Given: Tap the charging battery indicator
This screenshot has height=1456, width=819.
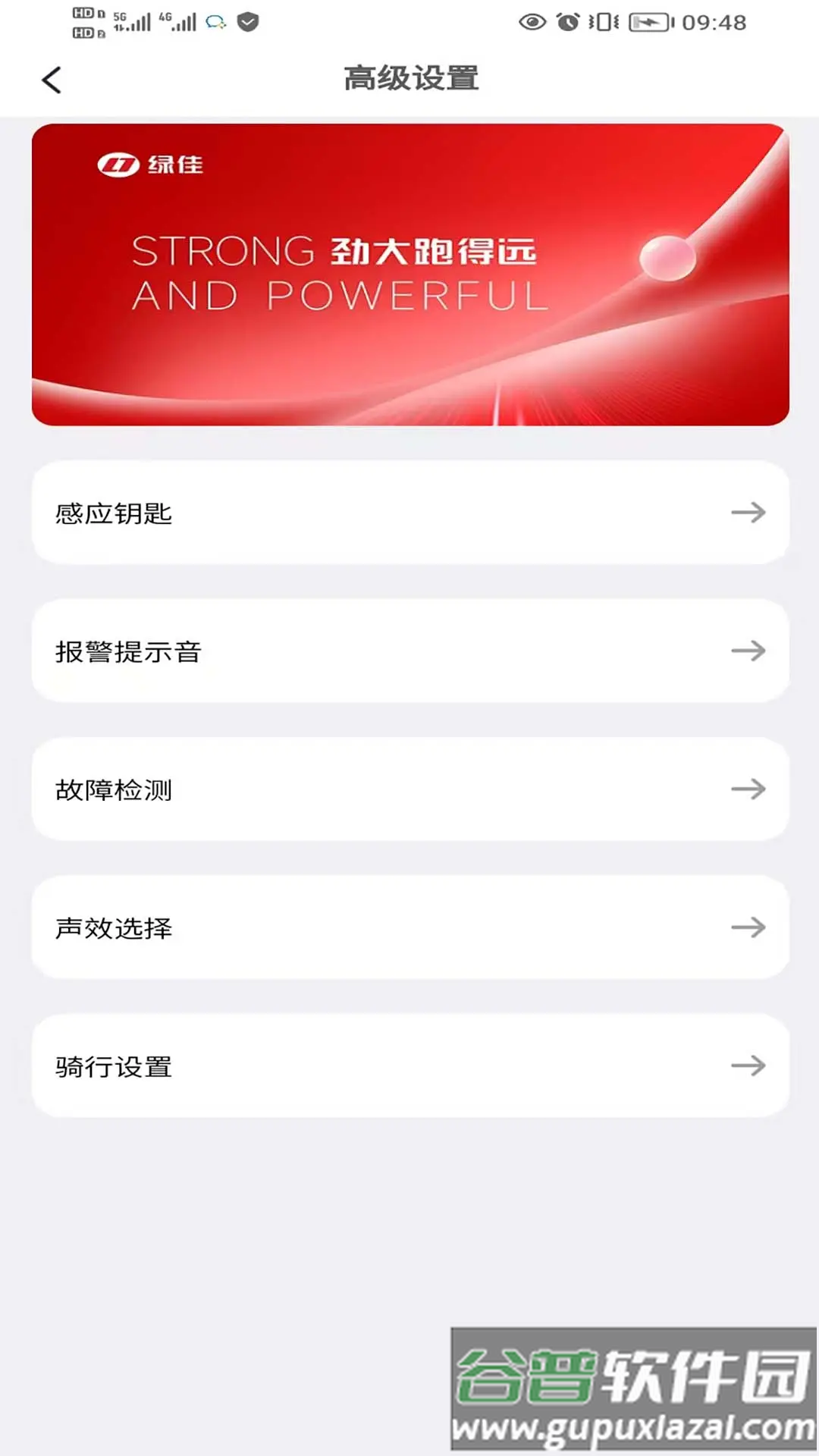Looking at the screenshot, I should [649, 23].
